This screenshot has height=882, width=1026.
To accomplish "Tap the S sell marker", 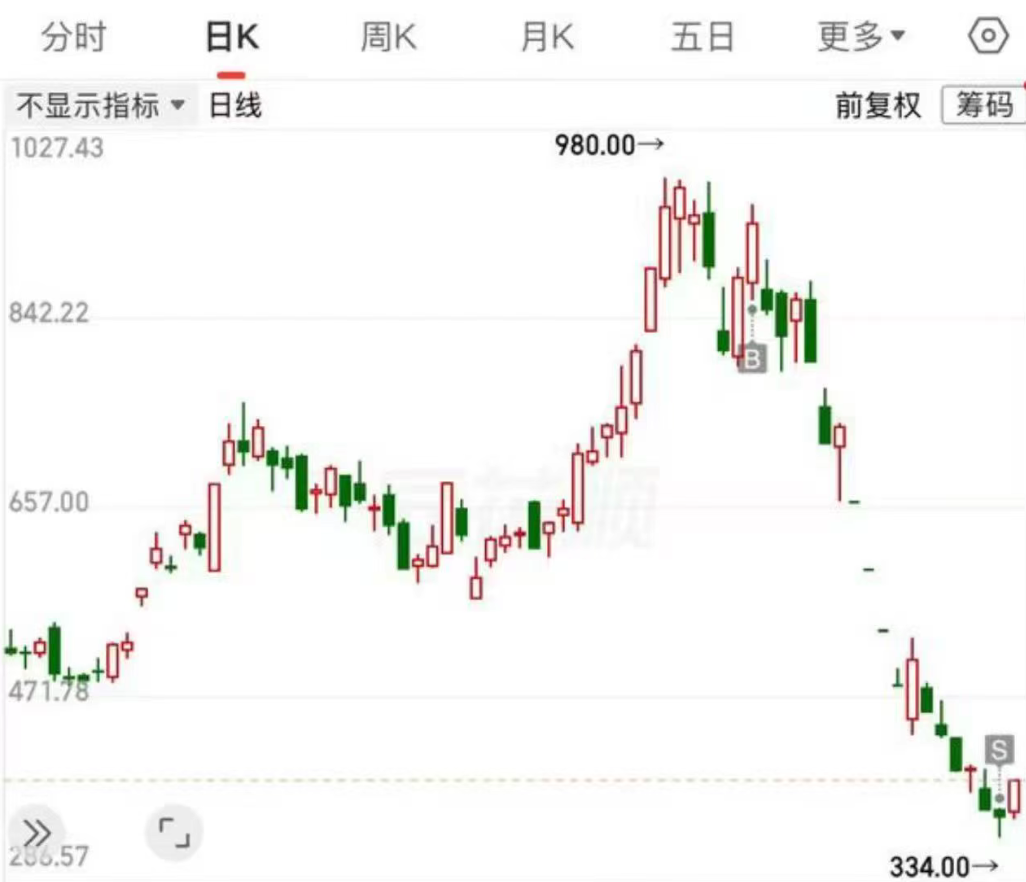I will (999, 749).
